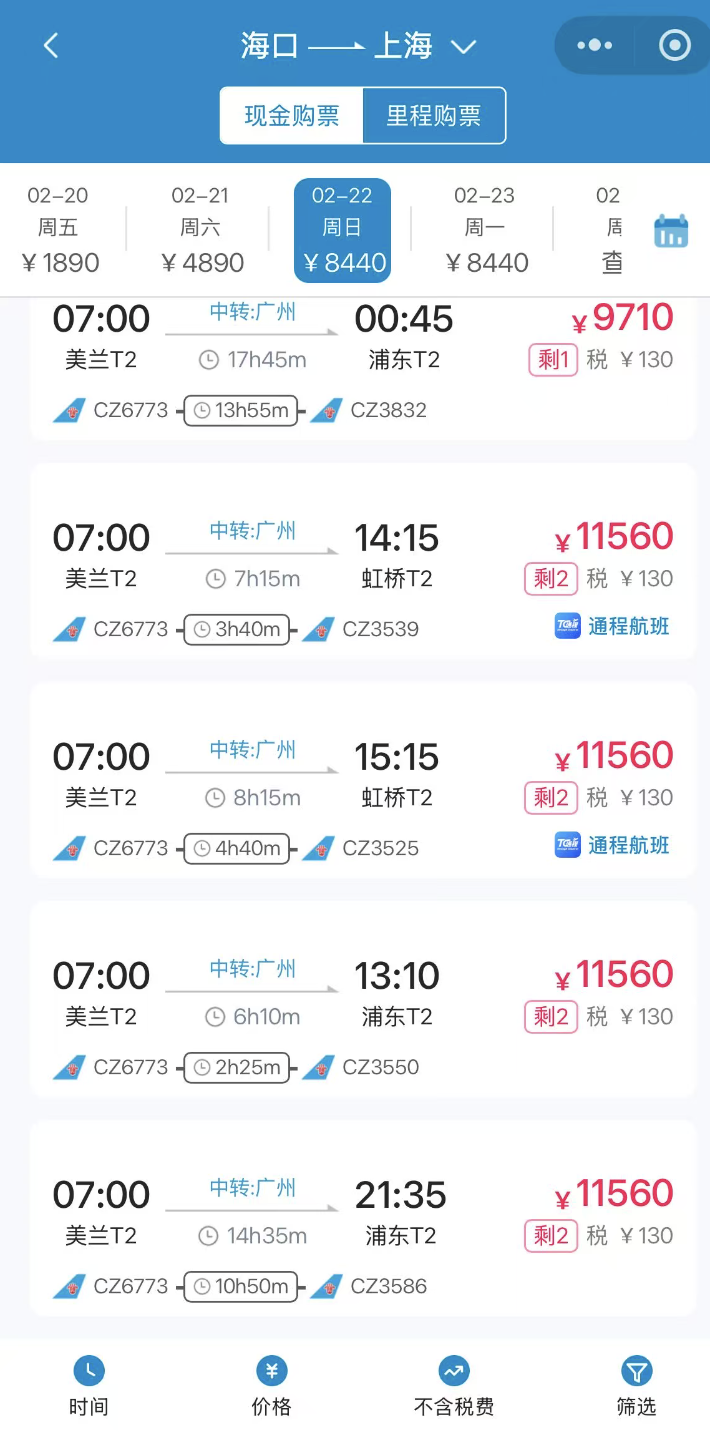
Task: Open the flight arriving 14:15 at 虹桥T2
Action: [362, 560]
